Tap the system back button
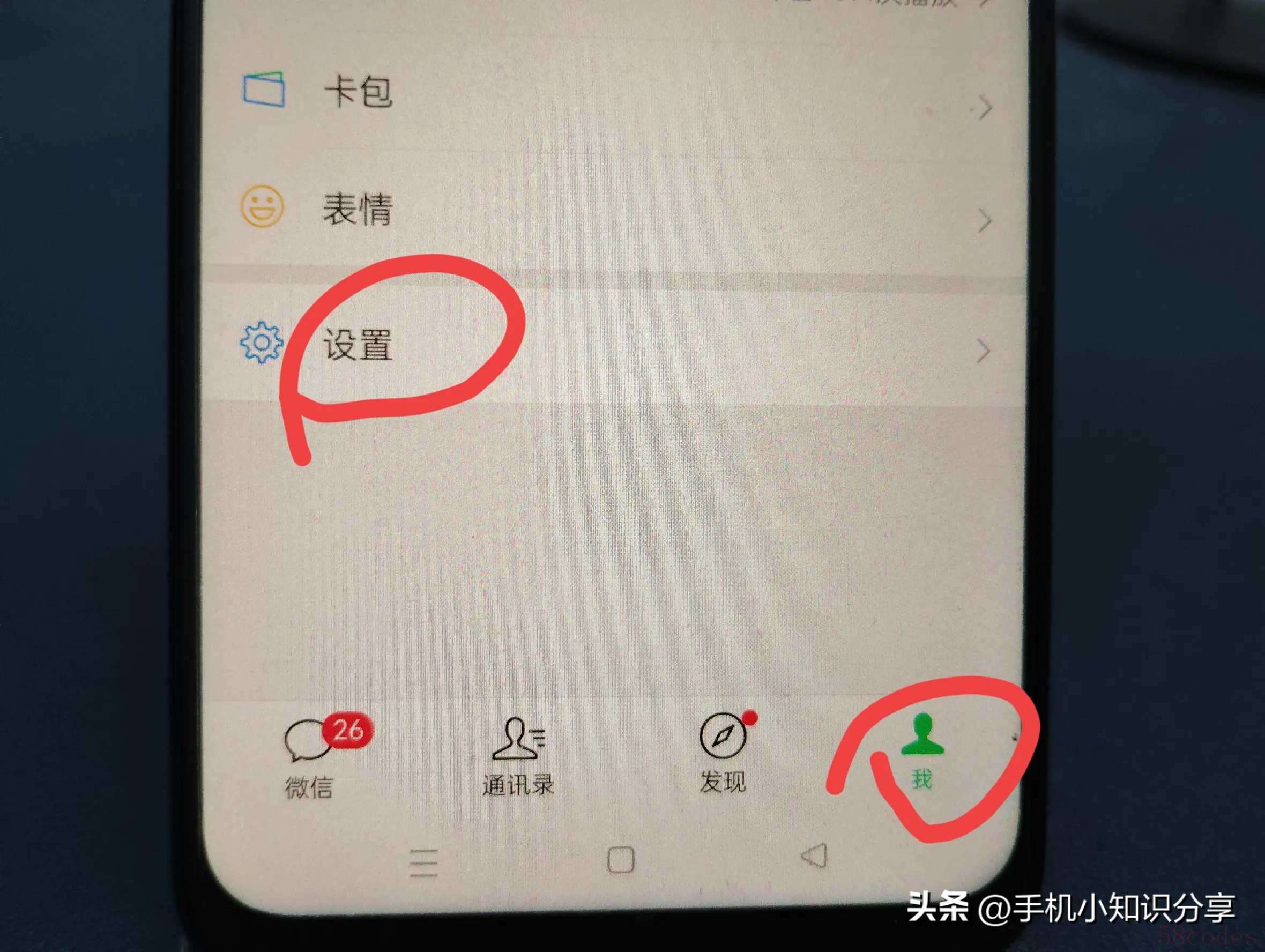The width and height of the screenshot is (1265, 952). click(814, 856)
